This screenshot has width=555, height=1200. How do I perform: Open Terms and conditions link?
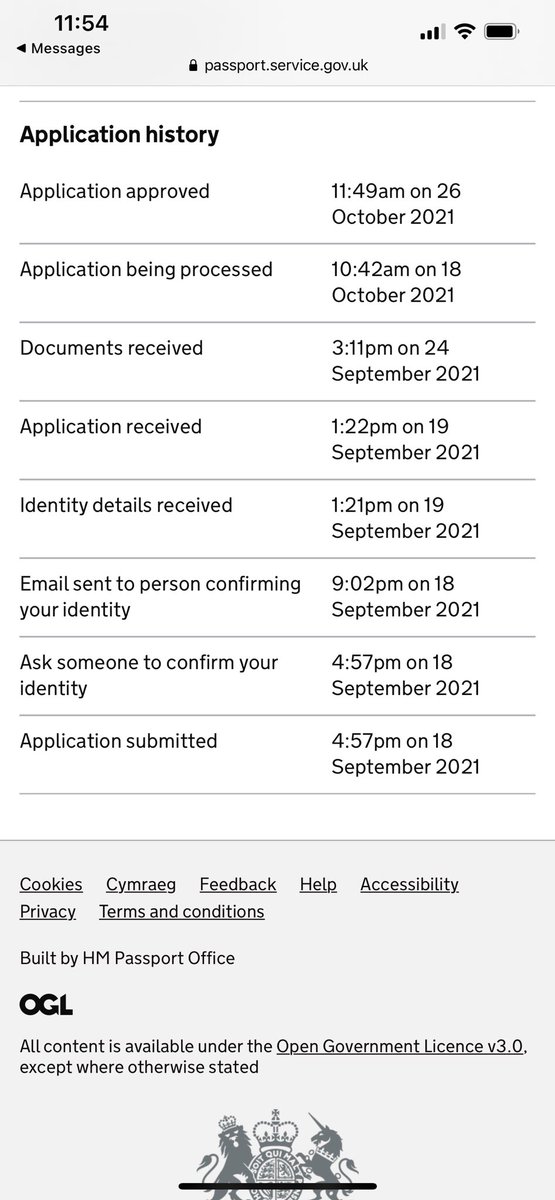[x=182, y=911]
